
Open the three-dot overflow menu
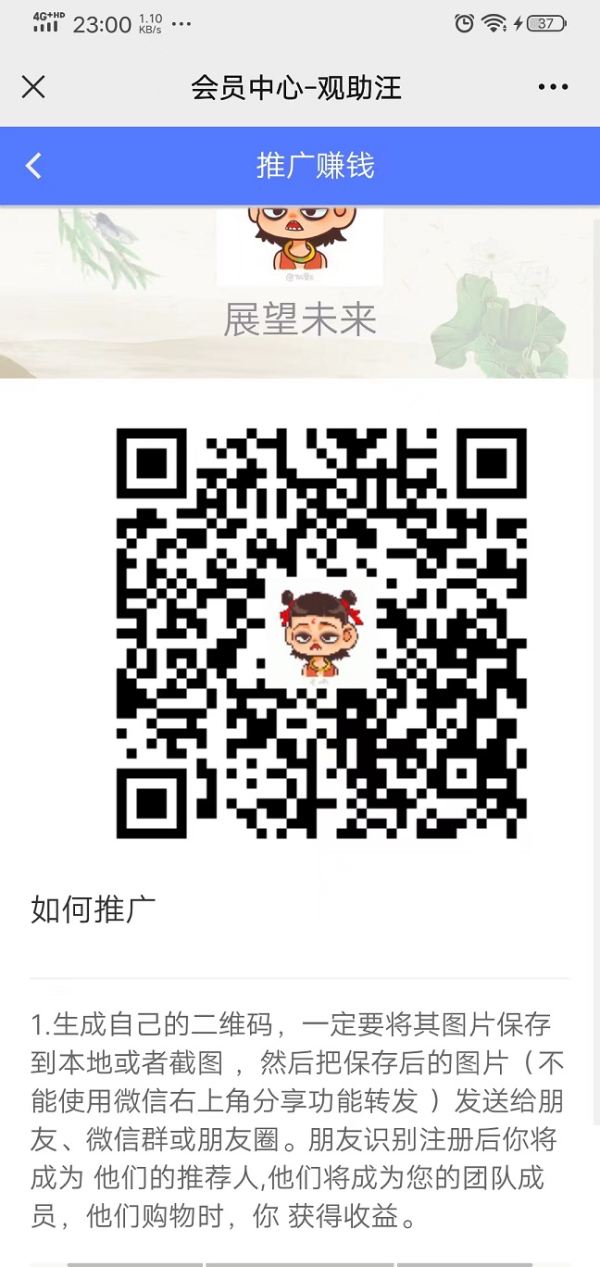click(553, 87)
